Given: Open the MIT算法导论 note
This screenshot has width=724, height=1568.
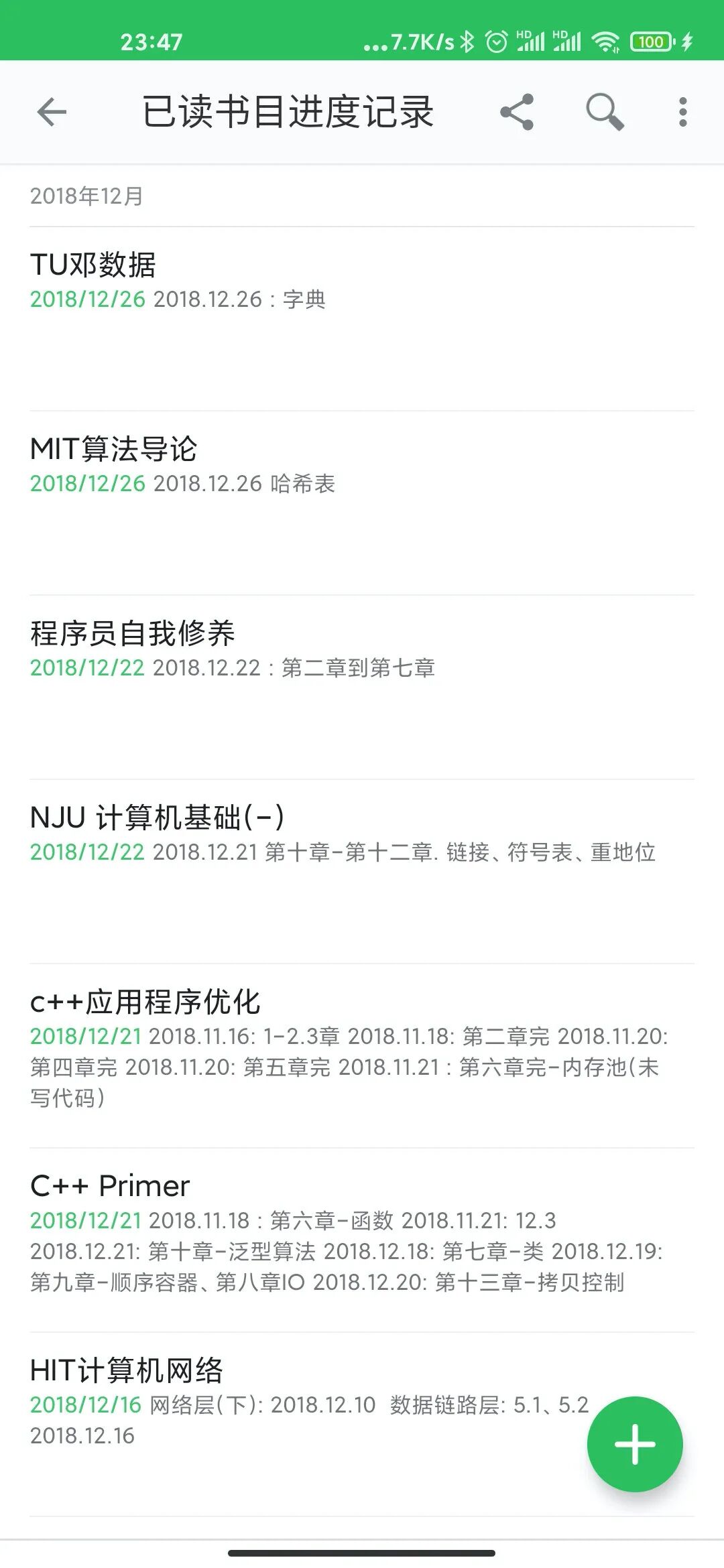Looking at the screenshot, I should click(362, 503).
